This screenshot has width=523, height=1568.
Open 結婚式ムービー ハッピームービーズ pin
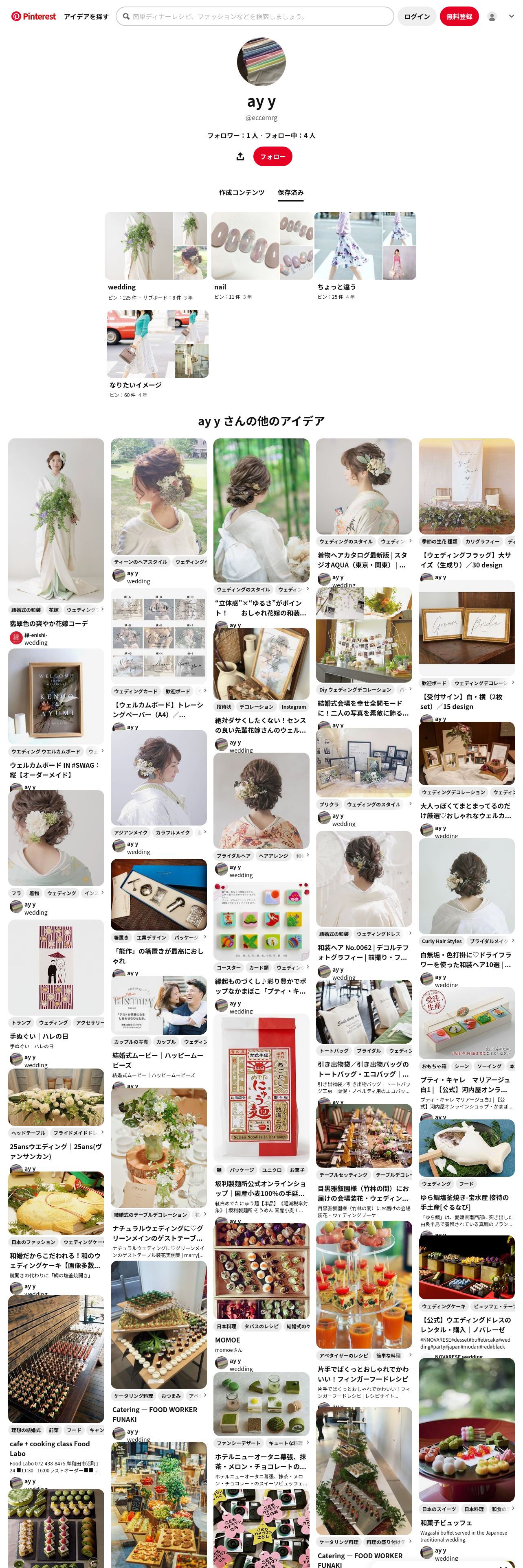pyautogui.click(x=158, y=1060)
